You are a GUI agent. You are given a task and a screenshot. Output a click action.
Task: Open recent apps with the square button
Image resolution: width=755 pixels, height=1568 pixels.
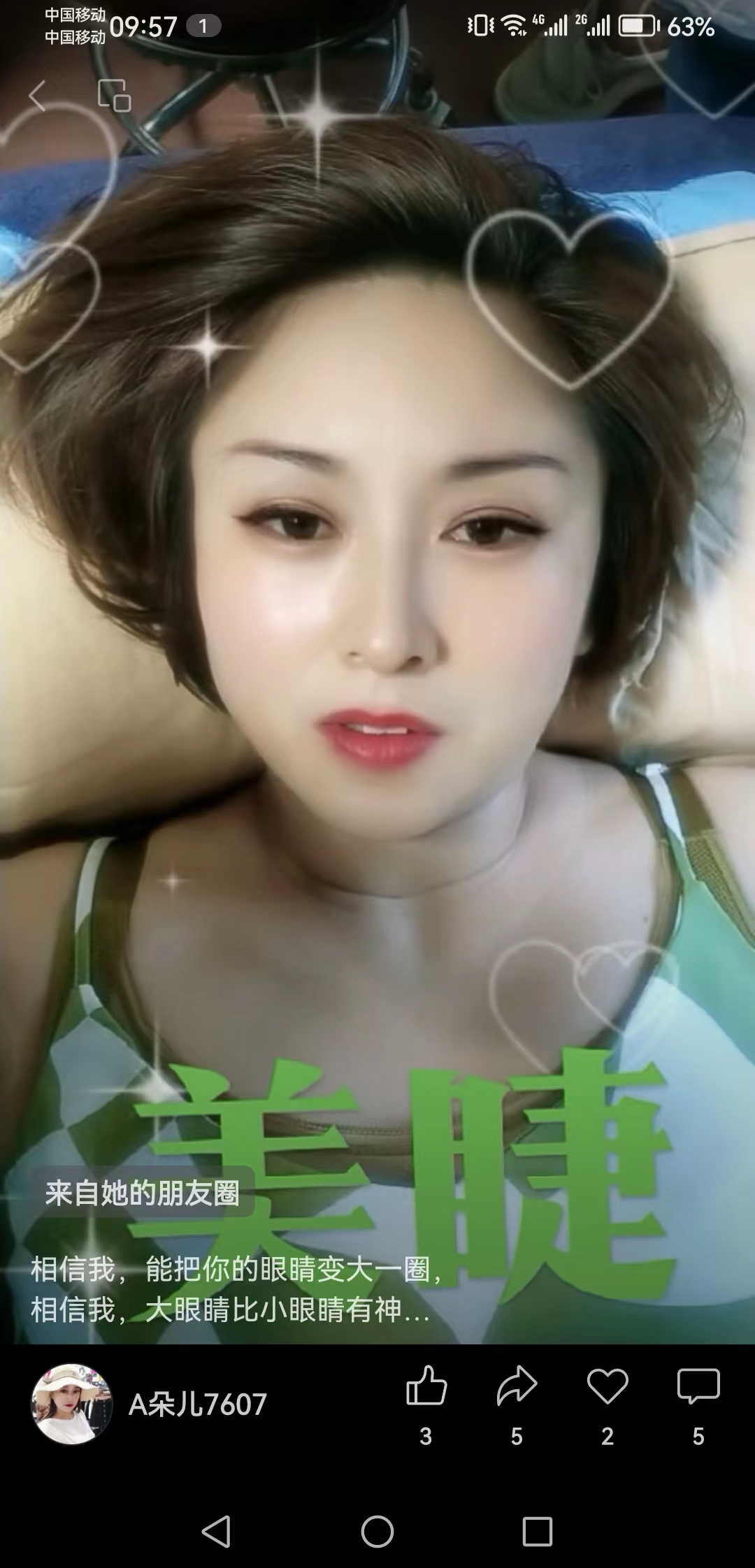(x=538, y=1532)
